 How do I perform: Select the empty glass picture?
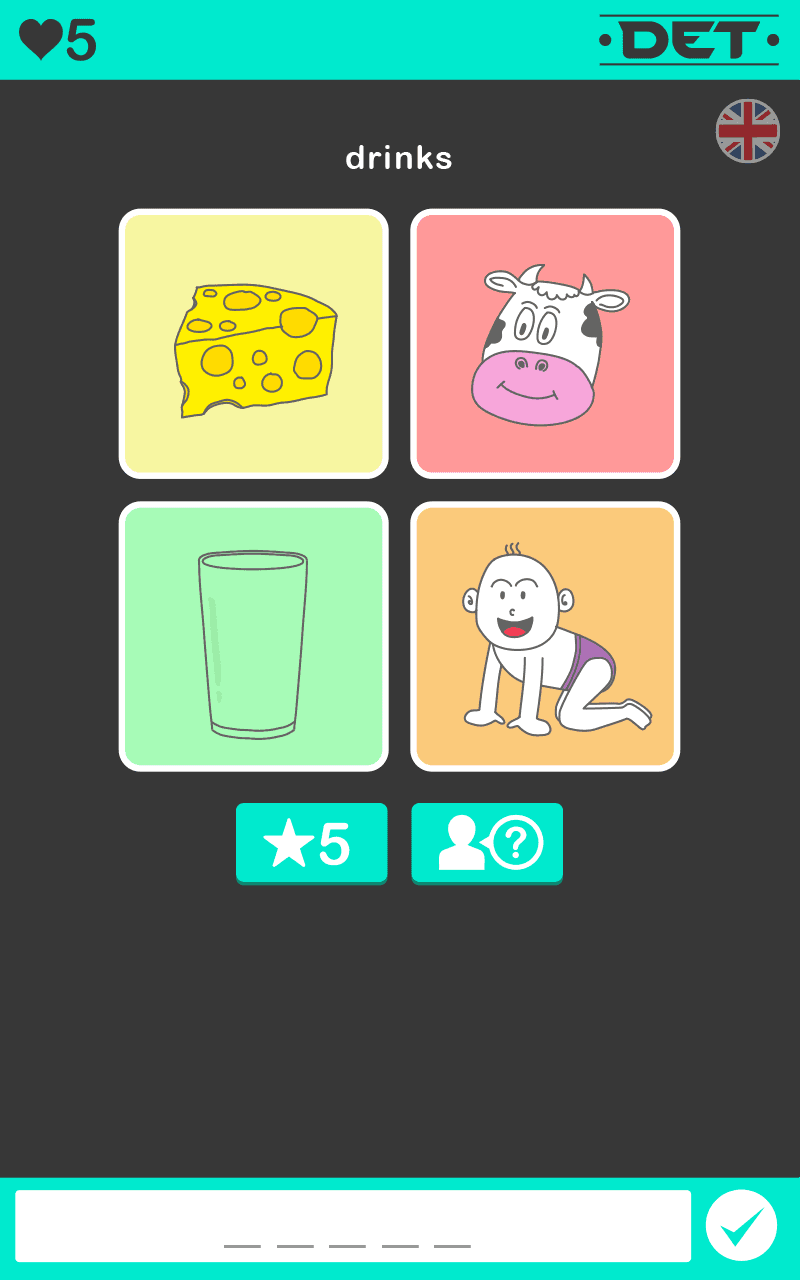[253, 636]
